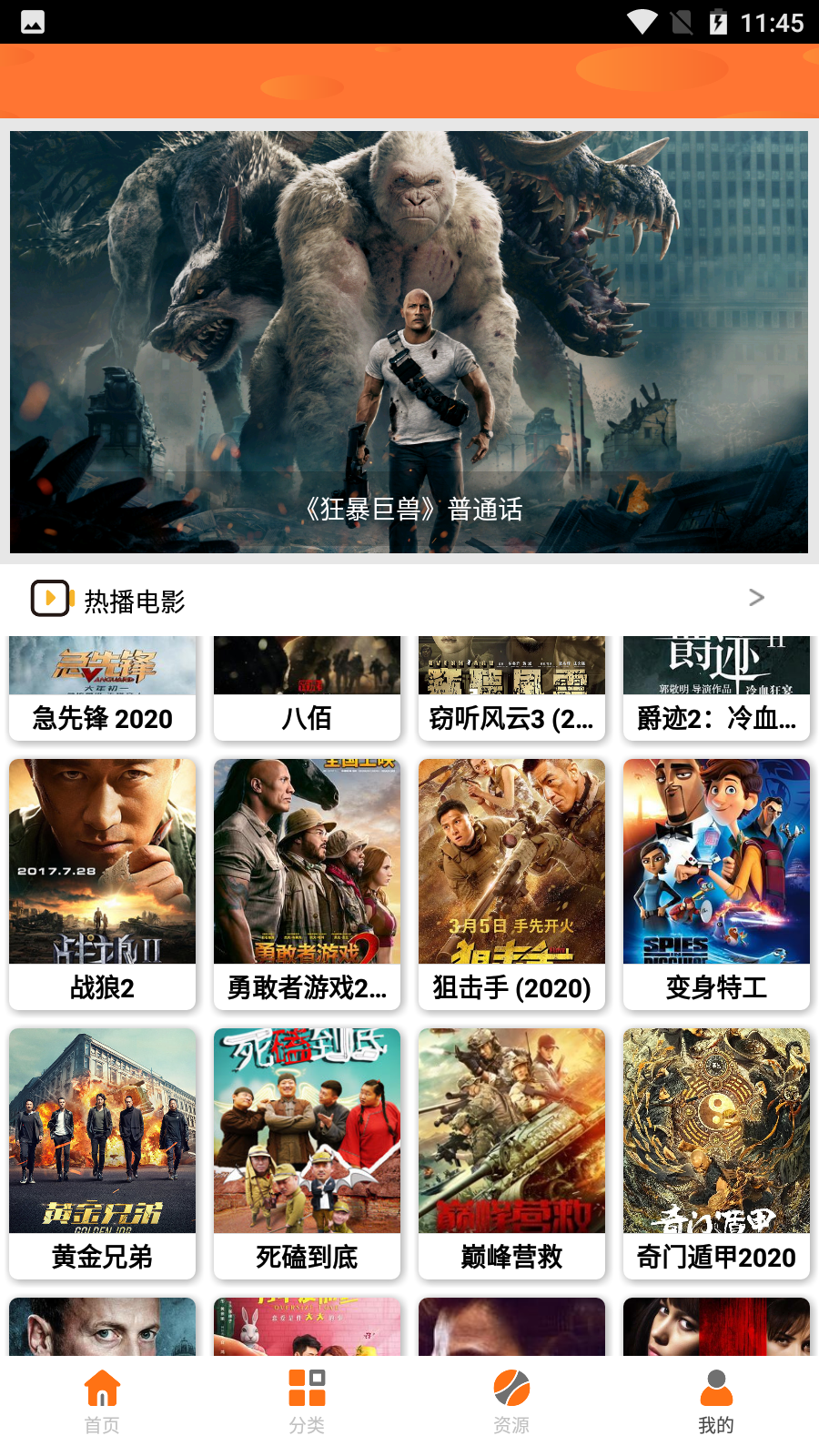Open the movie 急先锋 2020
This screenshot has height=1456, width=819.
click(x=102, y=689)
